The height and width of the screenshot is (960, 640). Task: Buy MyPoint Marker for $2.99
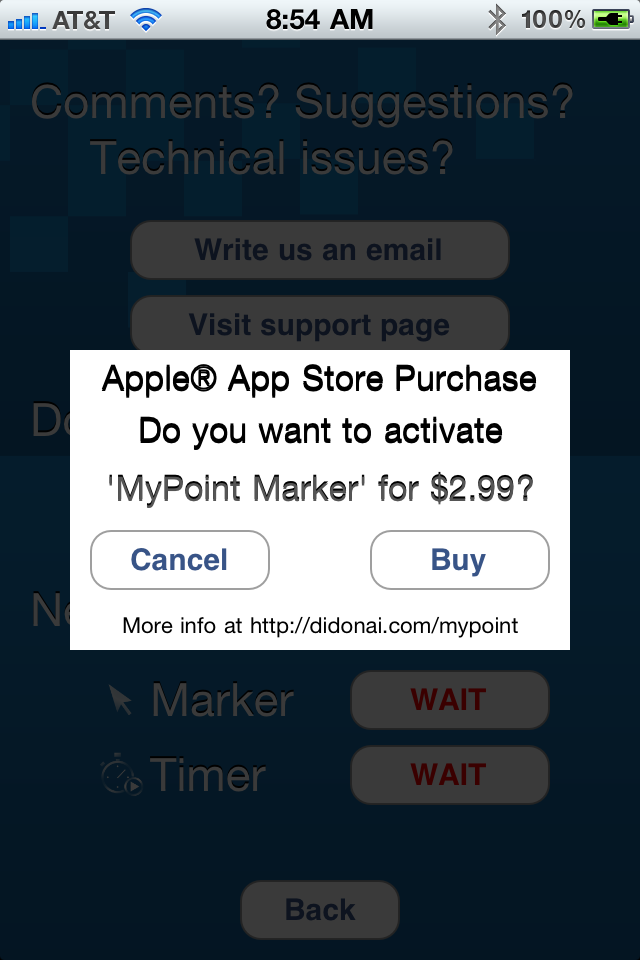[x=459, y=560]
